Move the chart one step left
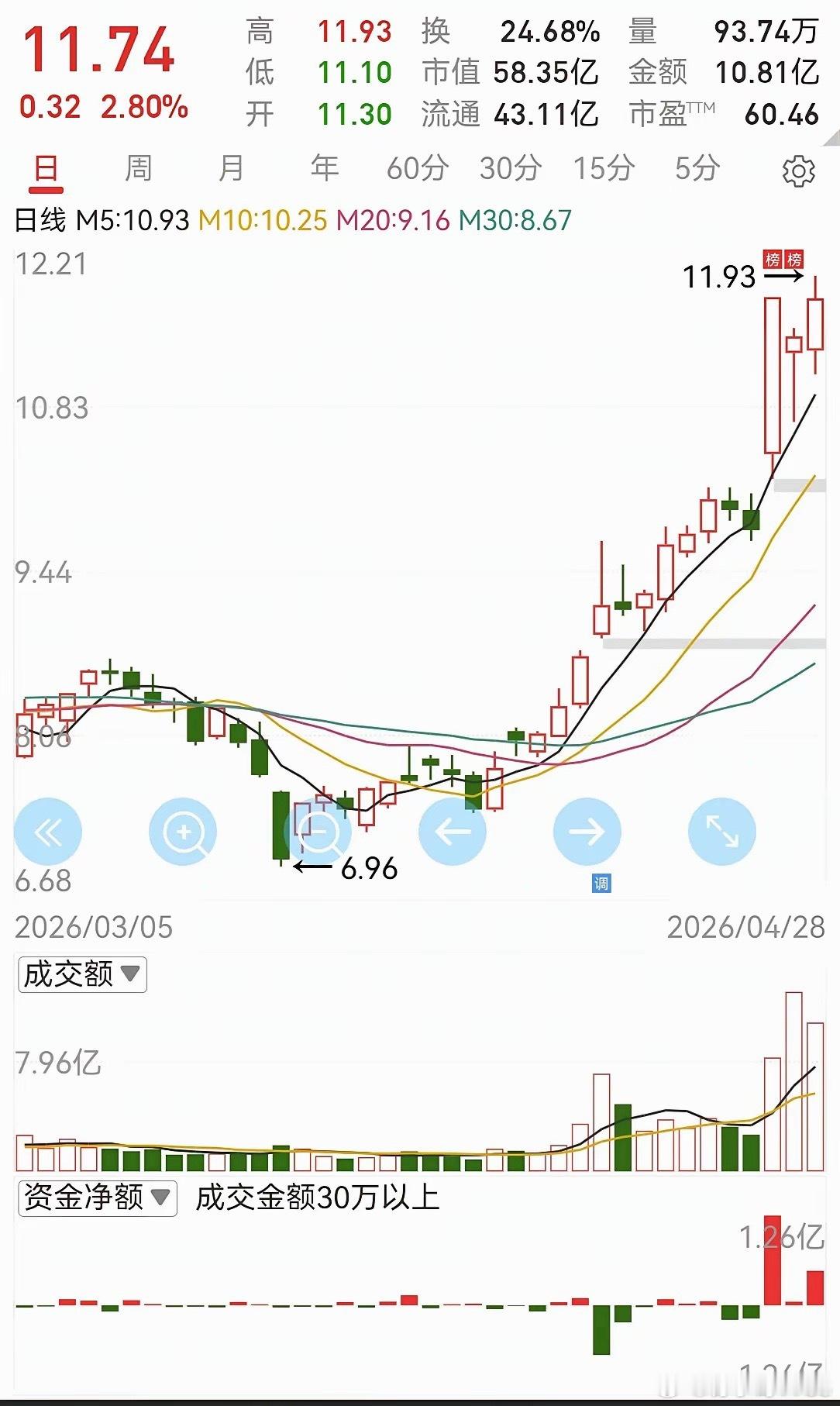 [453, 832]
